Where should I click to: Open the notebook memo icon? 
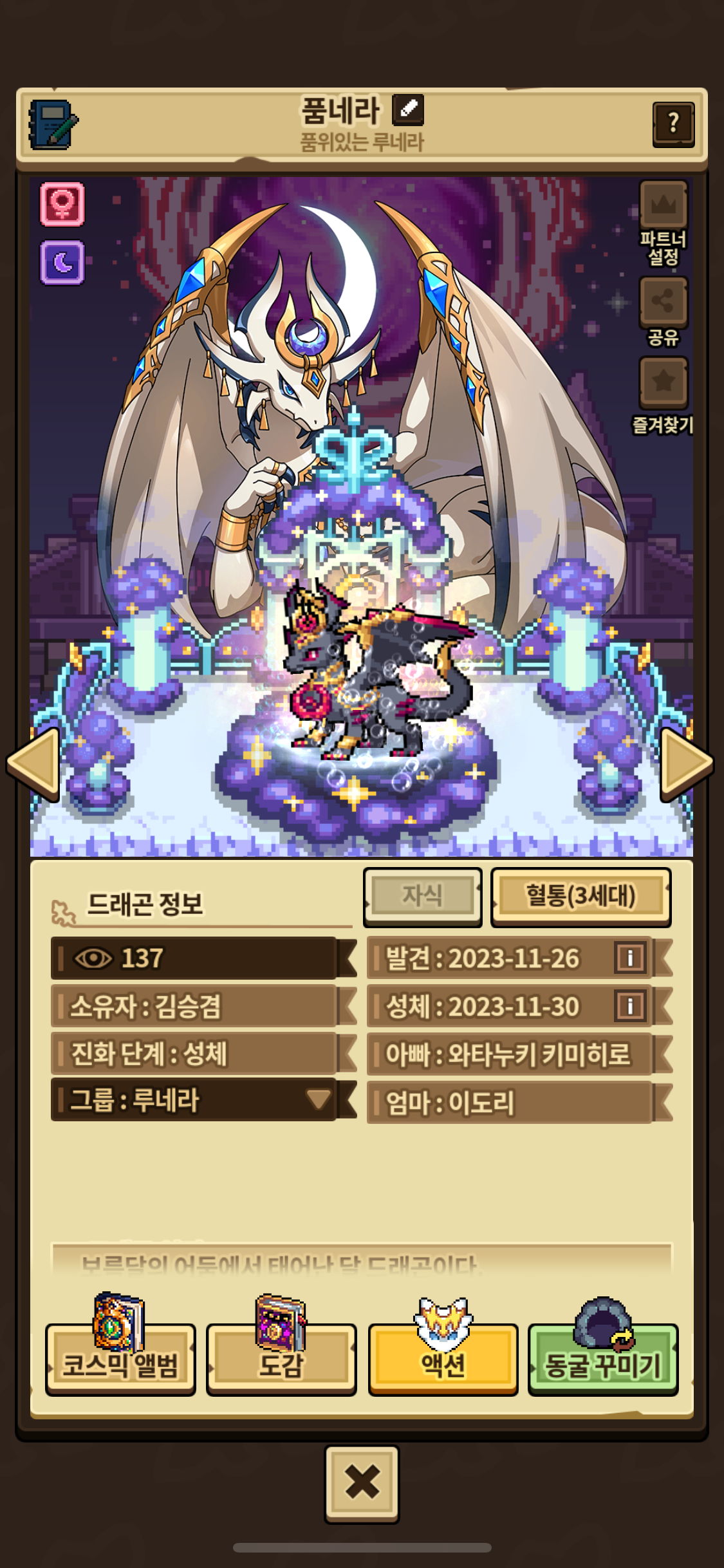point(53,124)
